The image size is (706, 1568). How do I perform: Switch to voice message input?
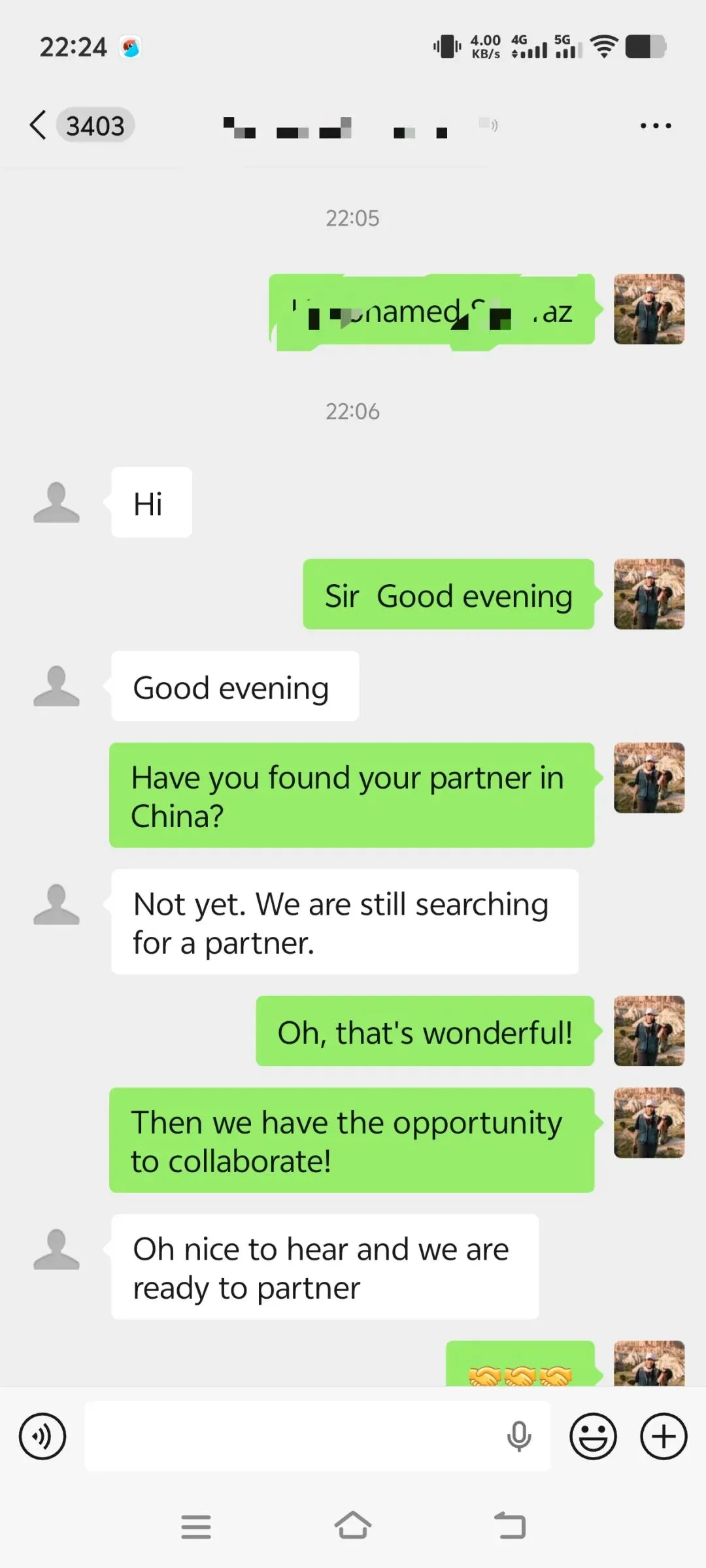(42, 1436)
